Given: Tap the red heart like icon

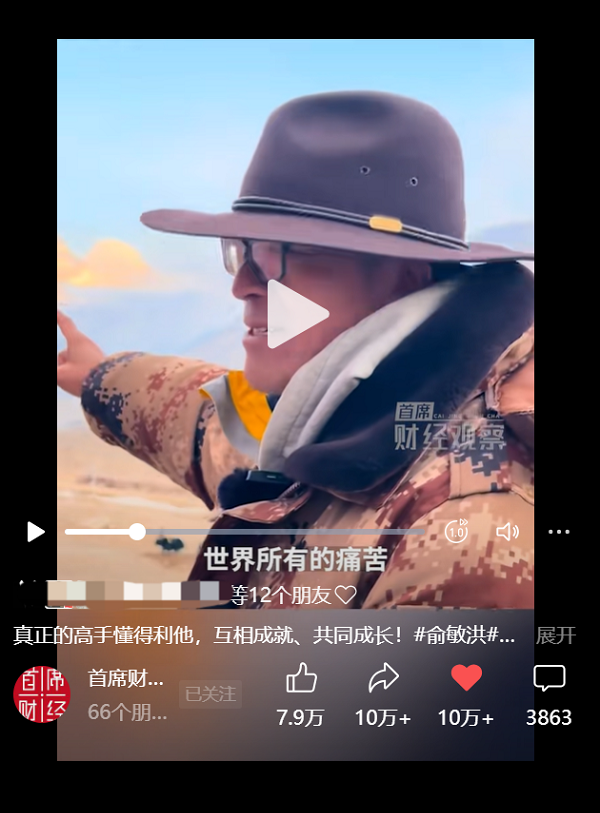Looking at the screenshot, I should (466, 679).
